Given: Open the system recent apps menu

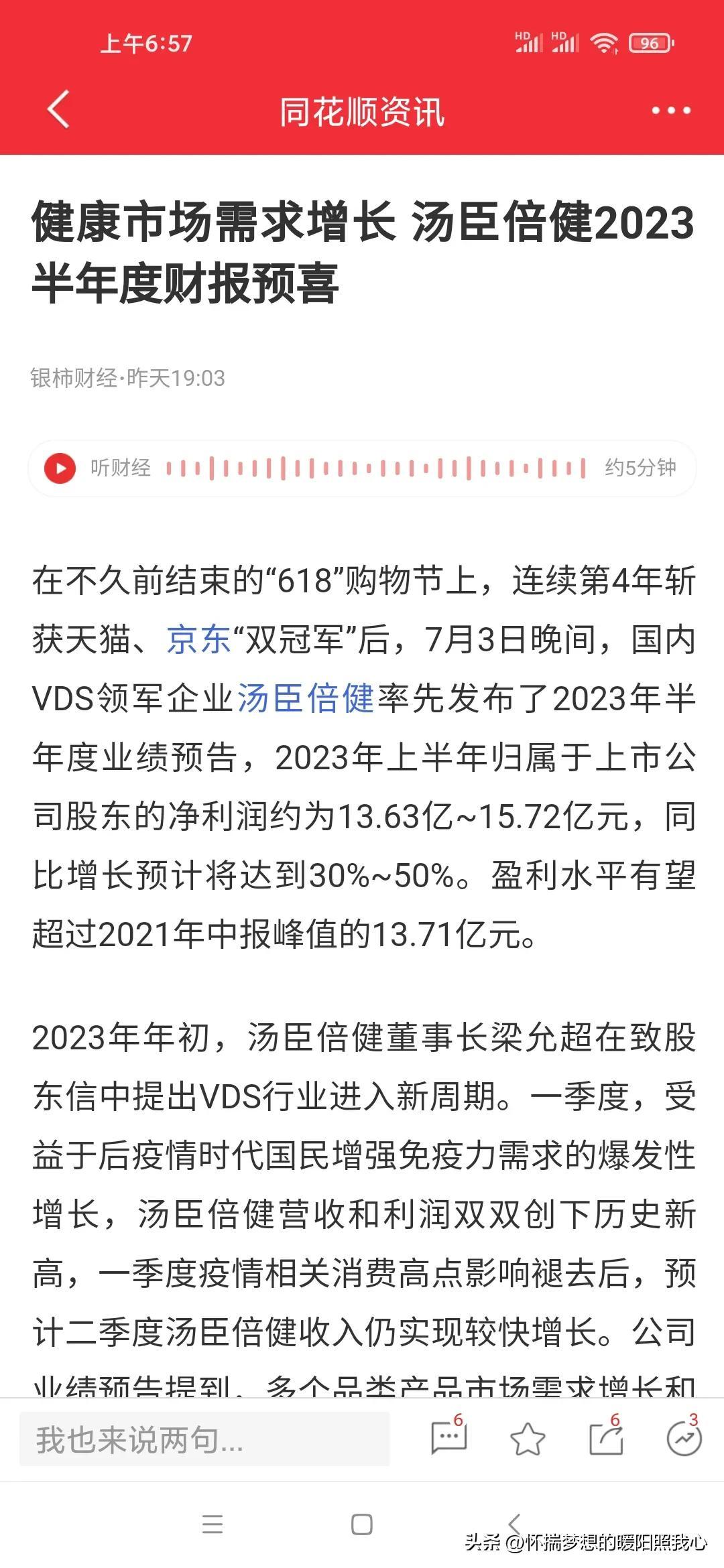Looking at the screenshot, I should (213, 1524).
